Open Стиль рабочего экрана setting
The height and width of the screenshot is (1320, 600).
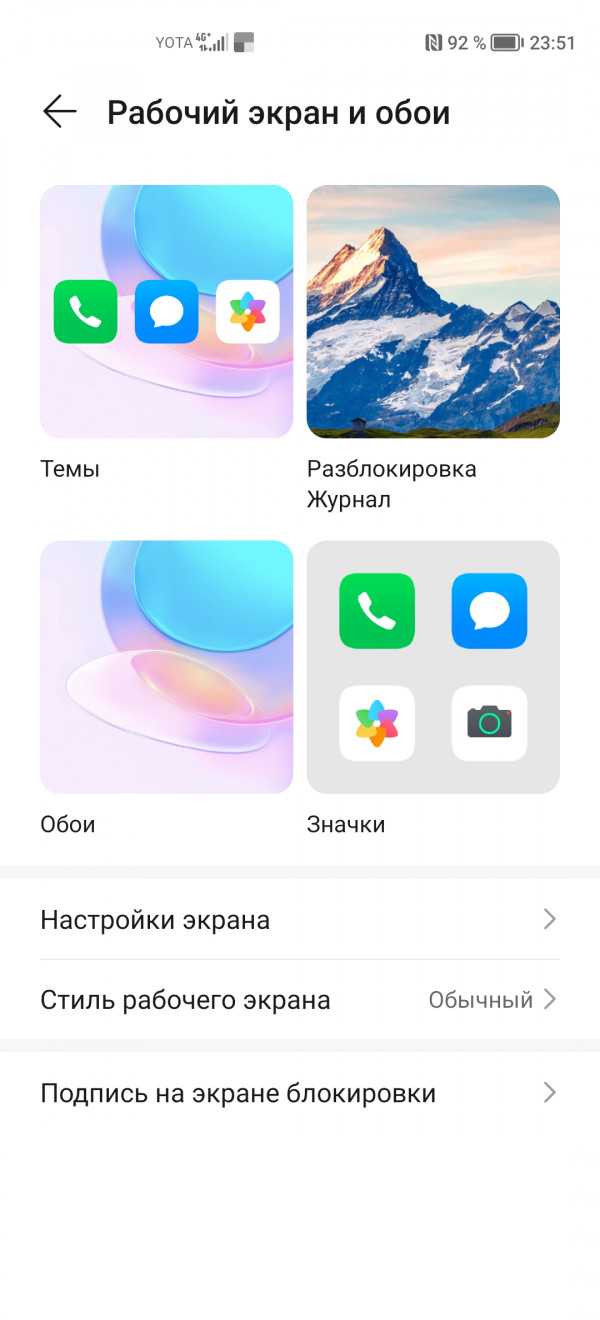pos(300,1000)
